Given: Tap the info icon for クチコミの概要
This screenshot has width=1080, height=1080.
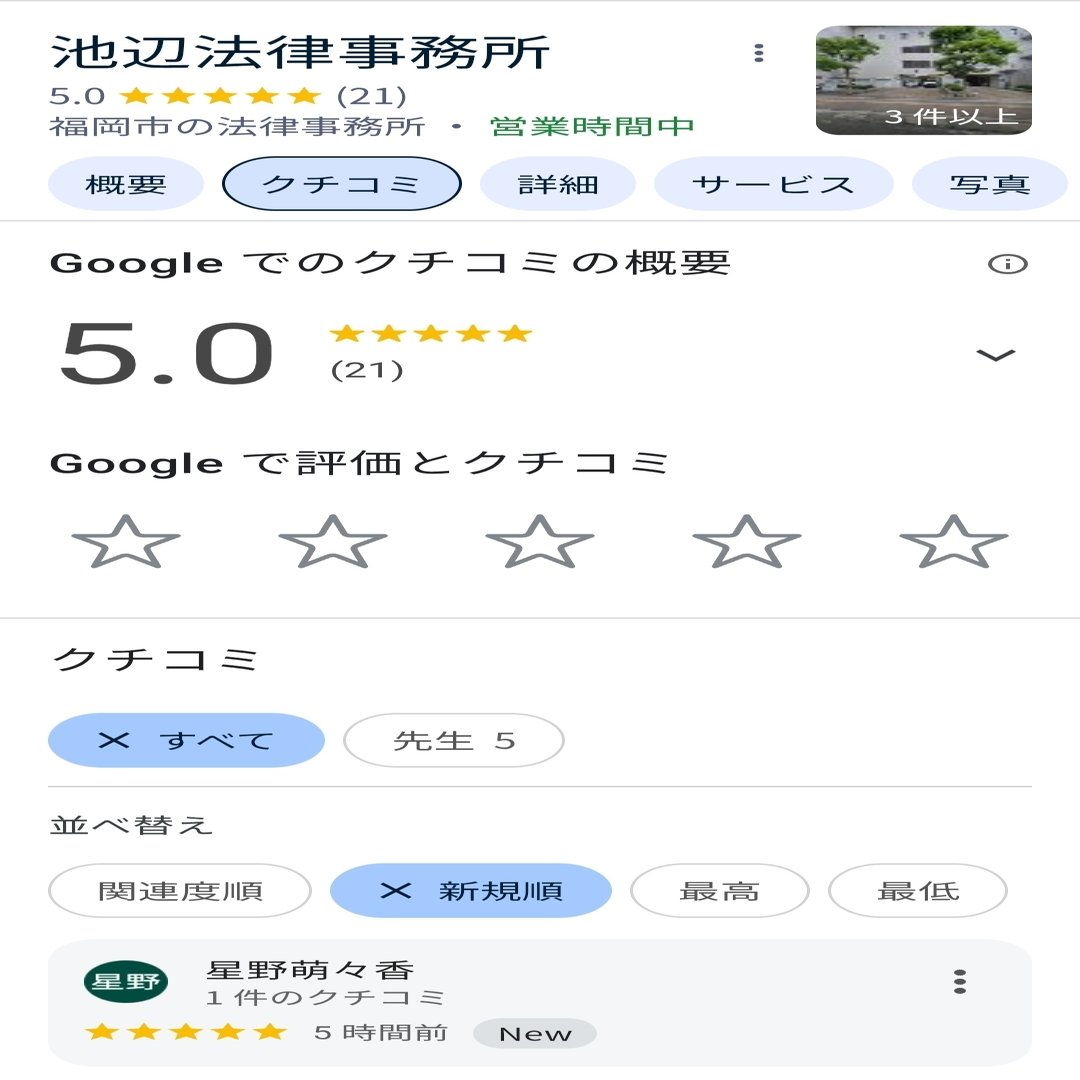Looking at the screenshot, I should click(1007, 264).
